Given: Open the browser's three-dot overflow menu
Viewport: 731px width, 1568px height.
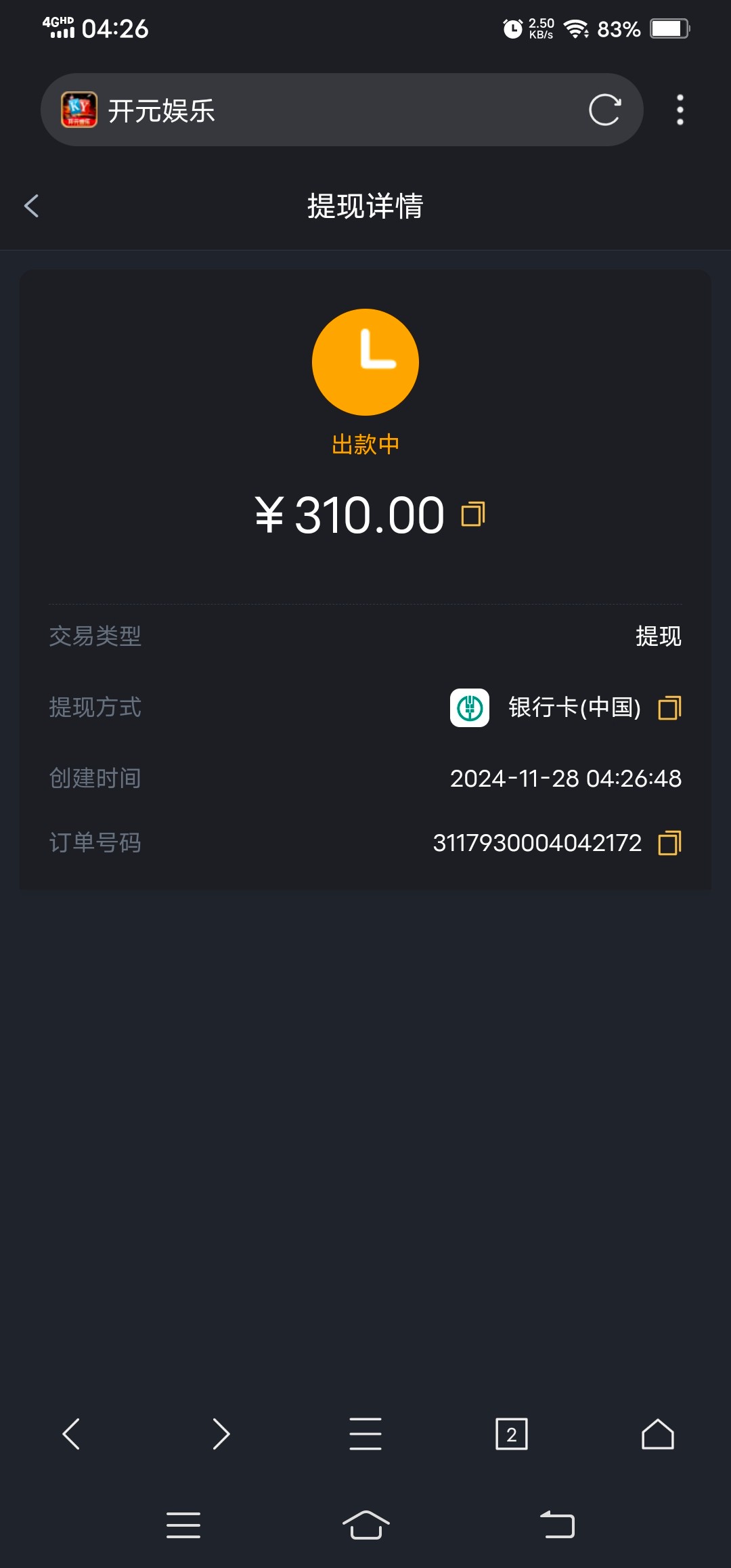Looking at the screenshot, I should 680,110.
